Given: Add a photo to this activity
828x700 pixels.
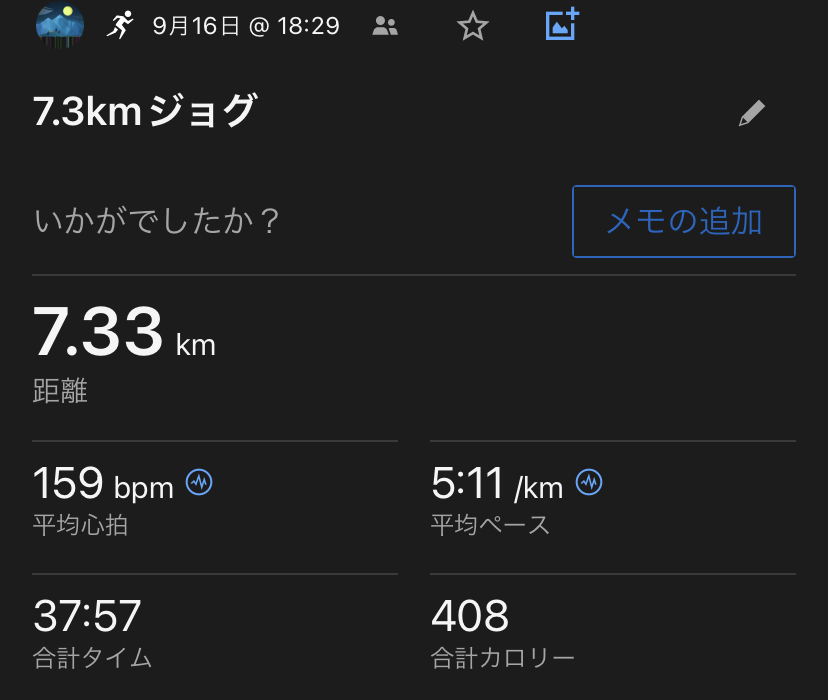Looking at the screenshot, I should coord(563,25).
